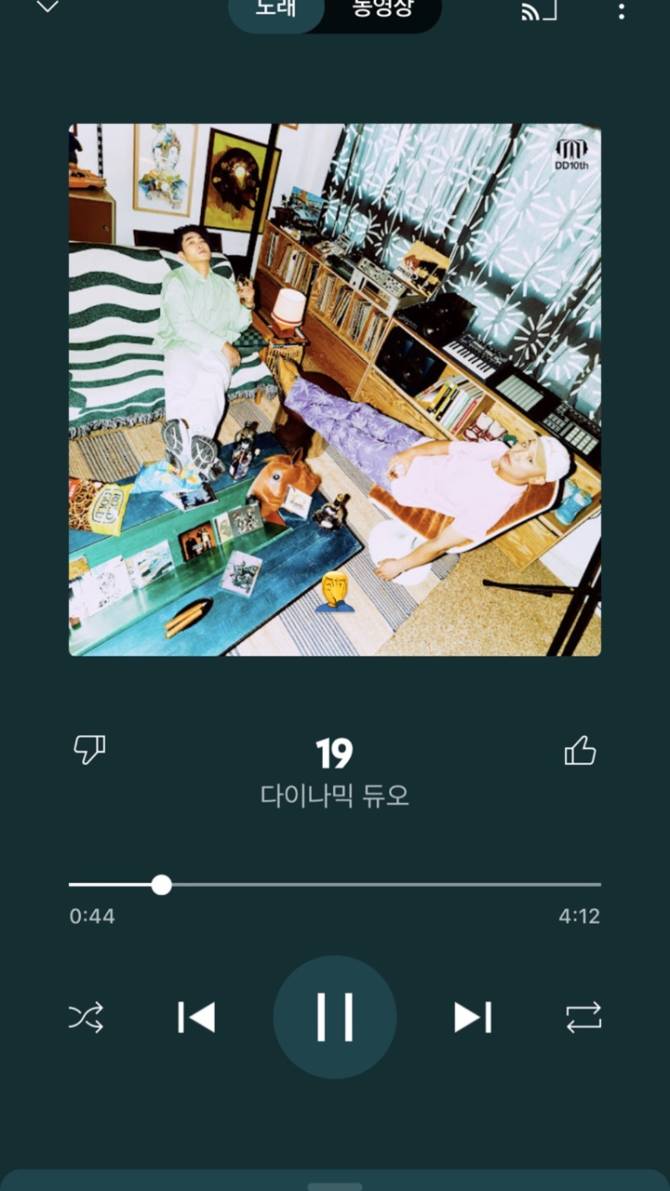670x1191 pixels.
Task: Collapse the player with the down chevron
Action: [x=47, y=8]
